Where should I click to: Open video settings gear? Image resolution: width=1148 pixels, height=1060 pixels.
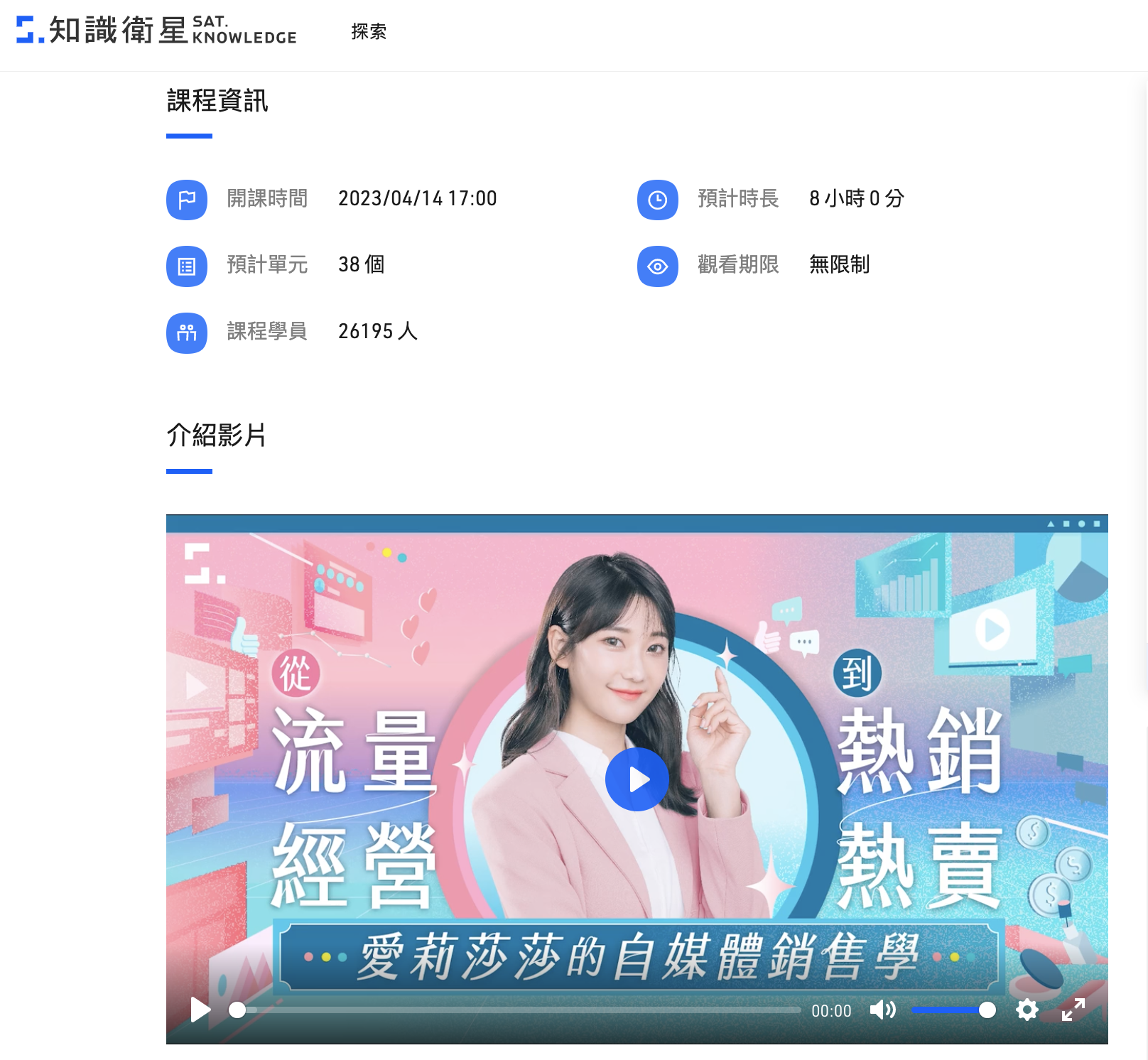(1027, 1010)
